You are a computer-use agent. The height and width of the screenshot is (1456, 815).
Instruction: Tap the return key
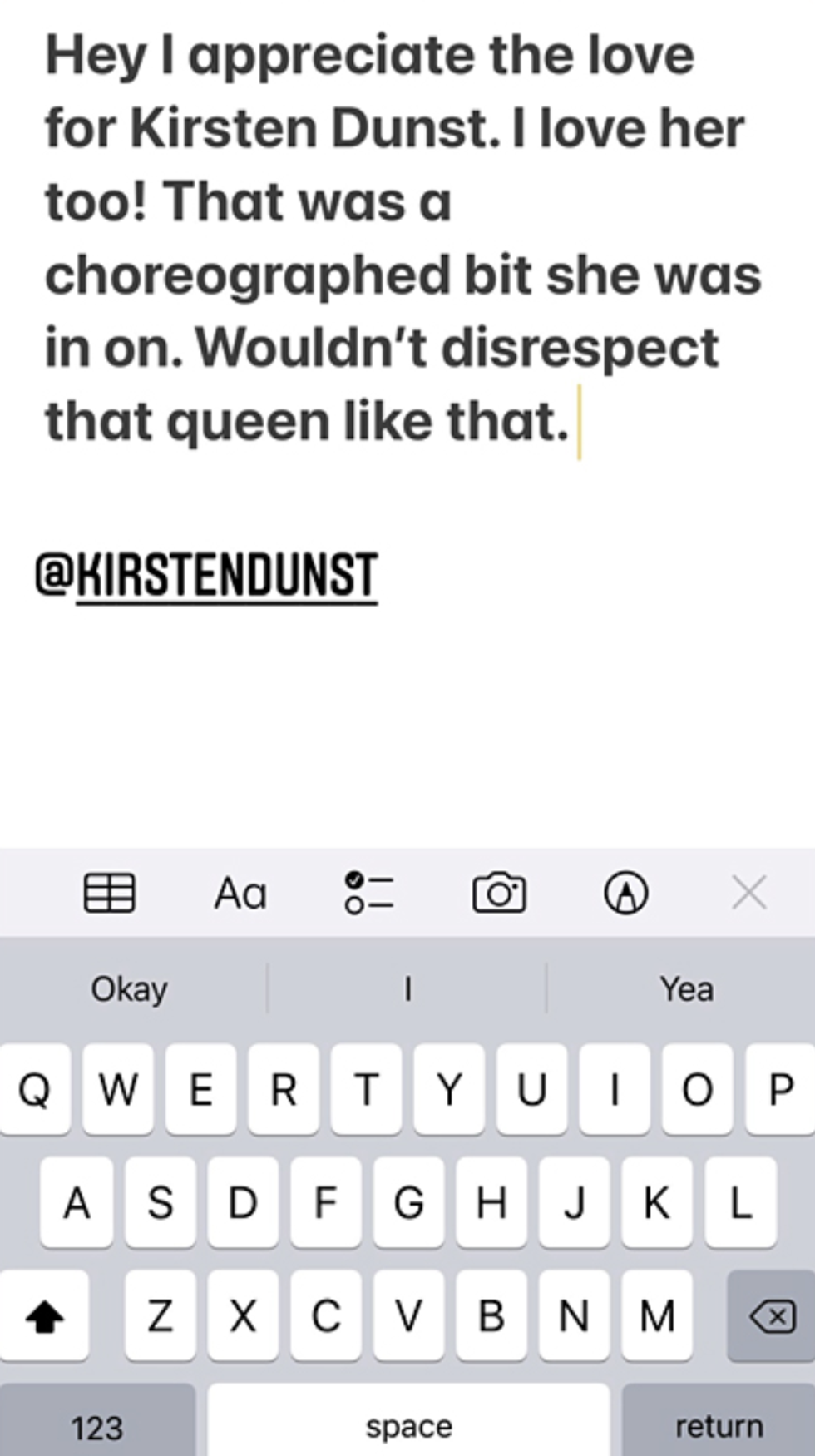coord(719,1425)
